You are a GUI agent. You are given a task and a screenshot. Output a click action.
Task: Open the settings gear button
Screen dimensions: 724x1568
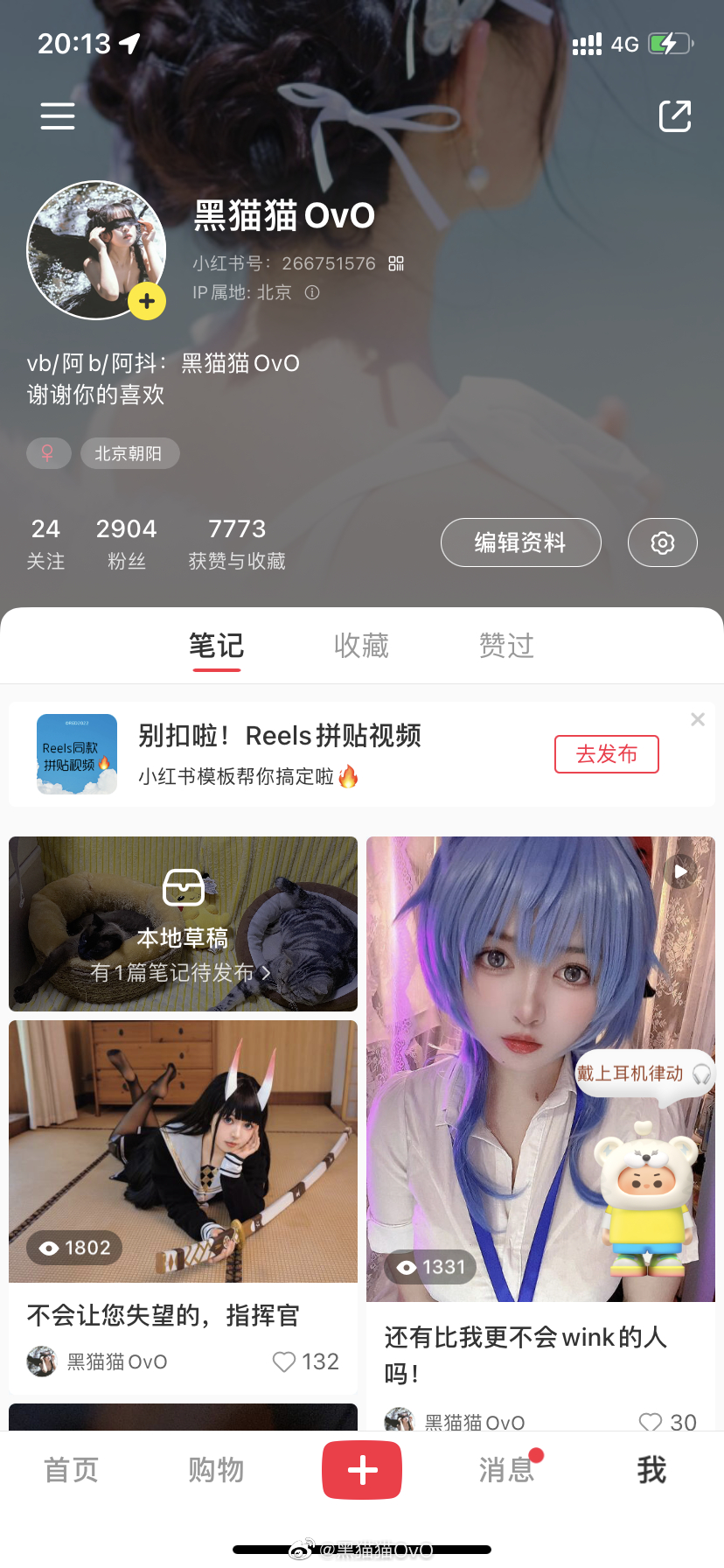point(662,542)
